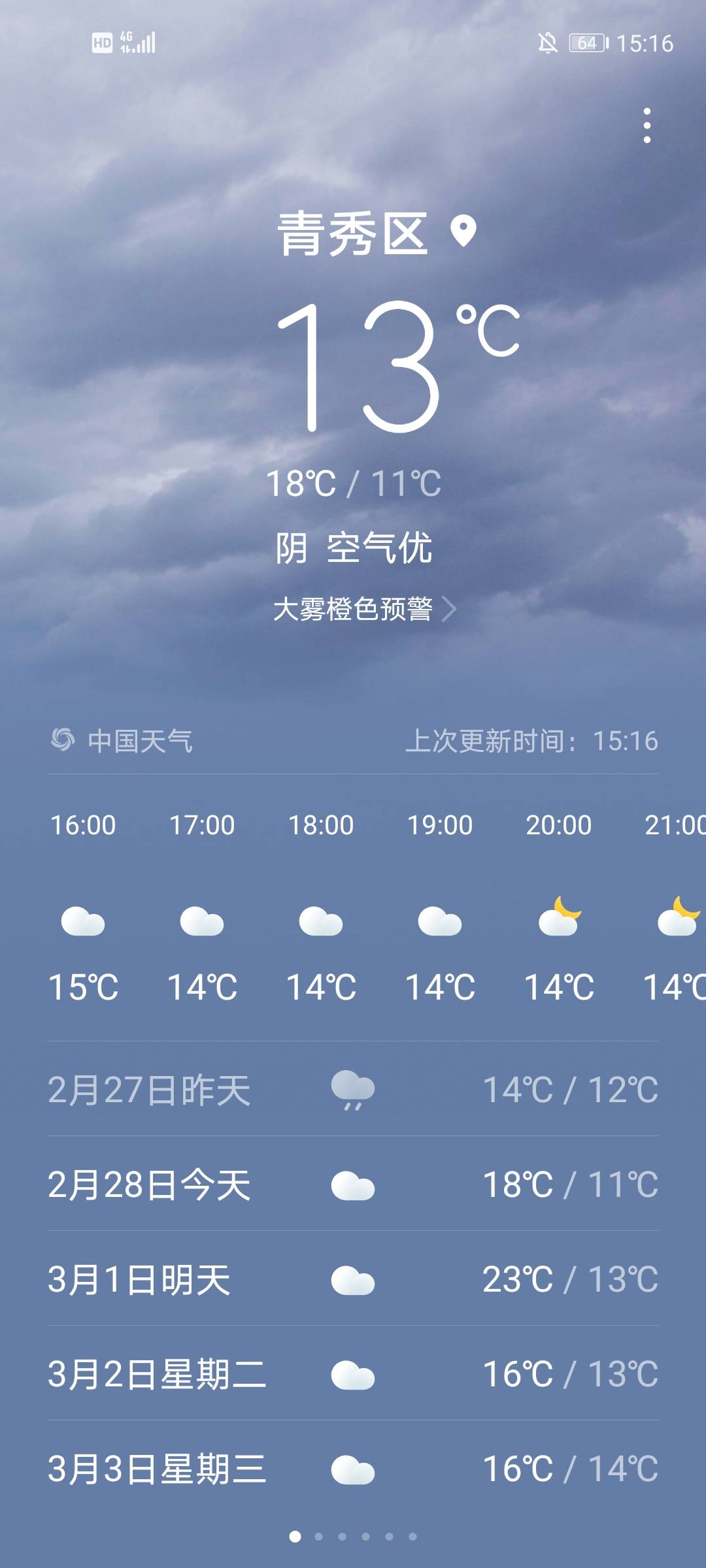
Task: Tap the rain icon for 2月27日昨天
Action: point(353,1088)
